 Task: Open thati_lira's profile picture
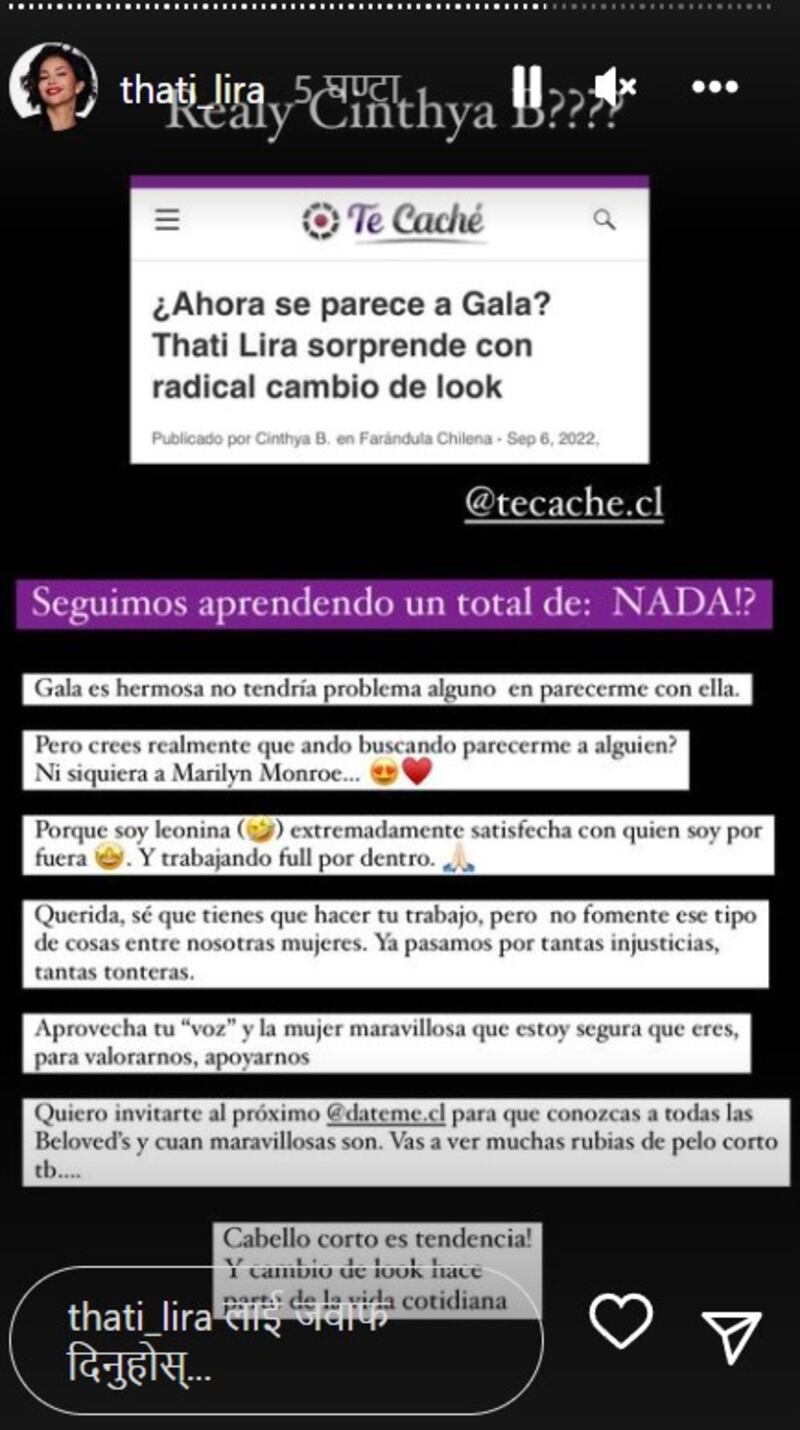coord(53,87)
